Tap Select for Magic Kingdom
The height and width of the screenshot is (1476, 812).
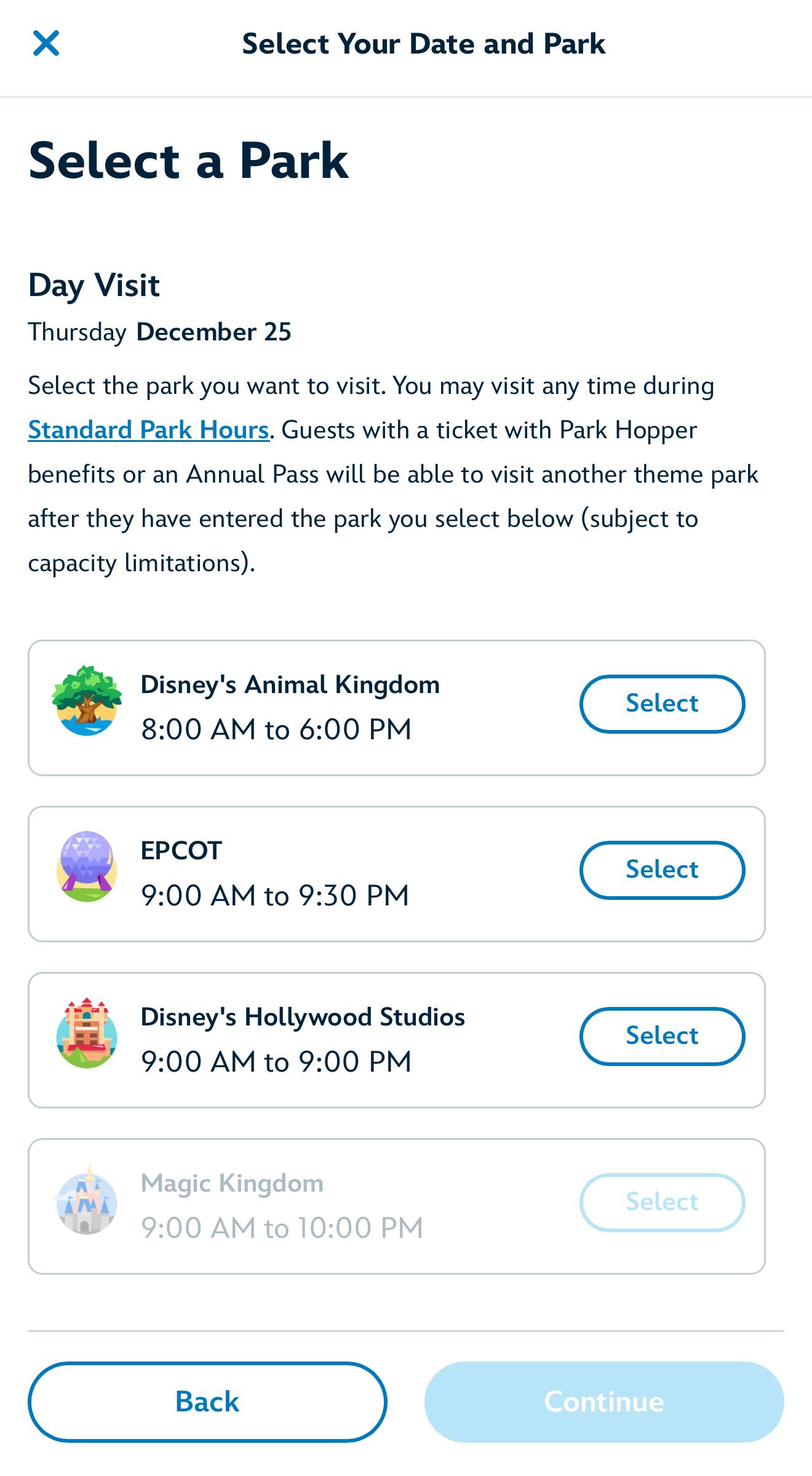[662, 1202]
